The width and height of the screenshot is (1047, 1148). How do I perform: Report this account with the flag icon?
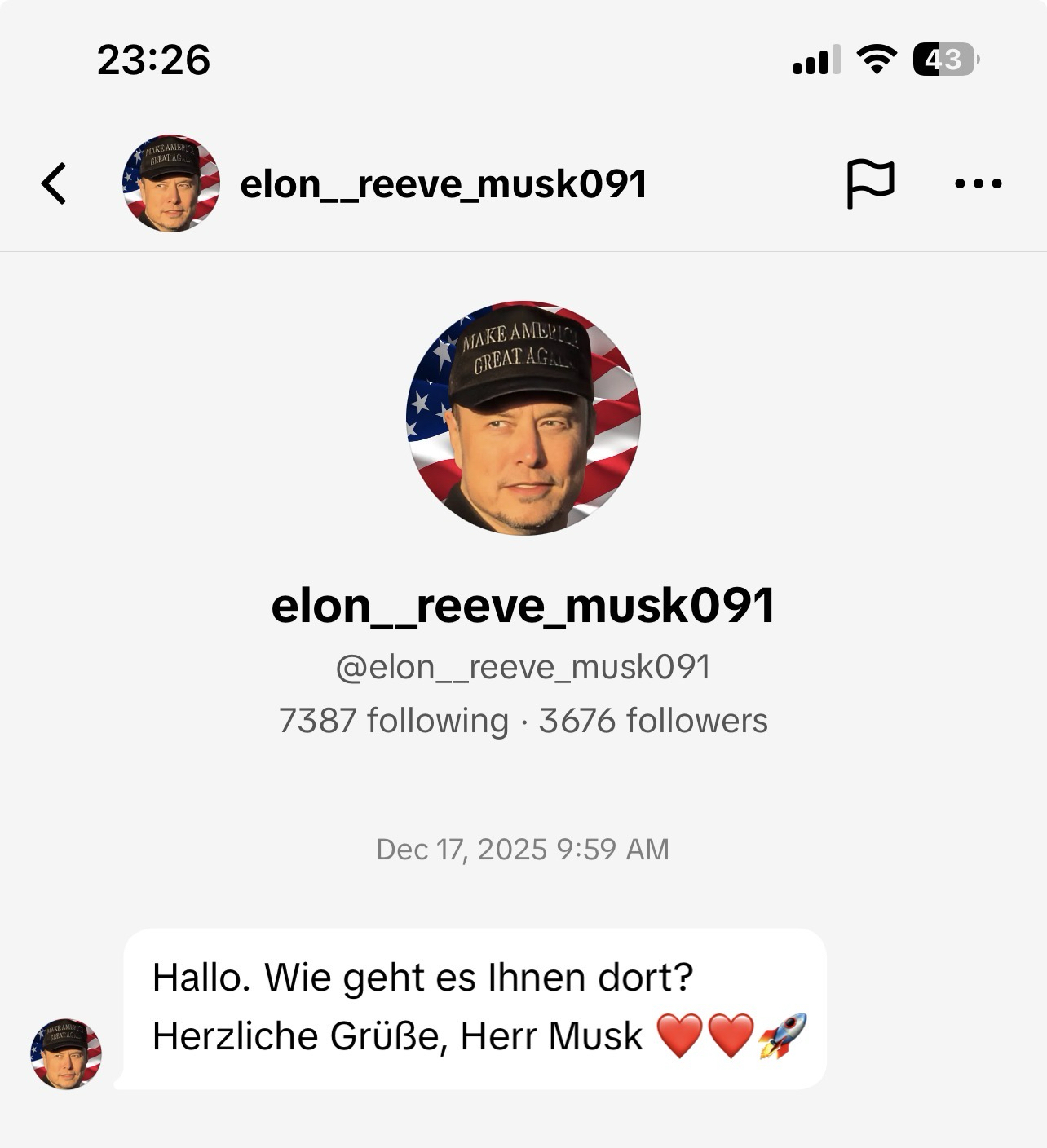[870, 183]
